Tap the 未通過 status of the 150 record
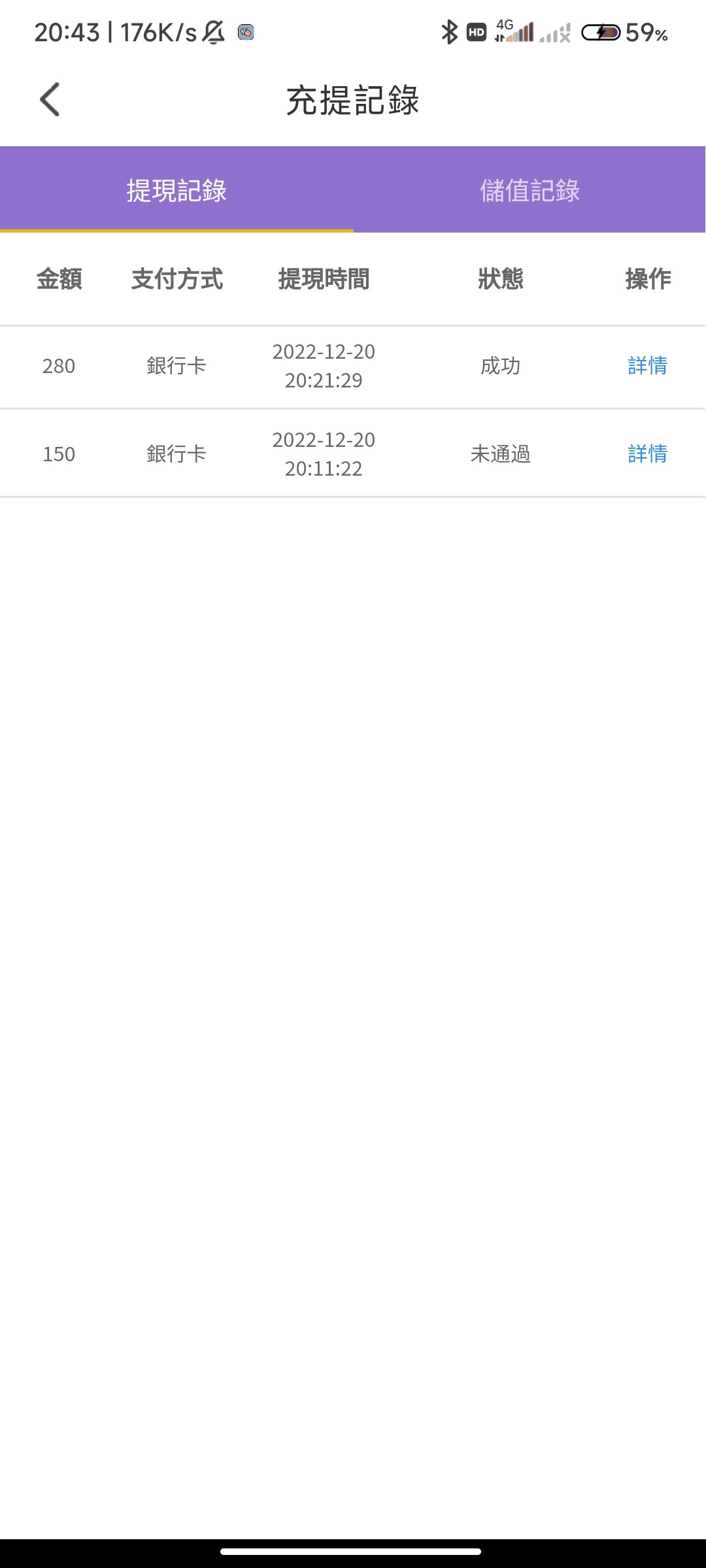Image resolution: width=706 pixels, height=1568 pixels. (x=501, y=453)
